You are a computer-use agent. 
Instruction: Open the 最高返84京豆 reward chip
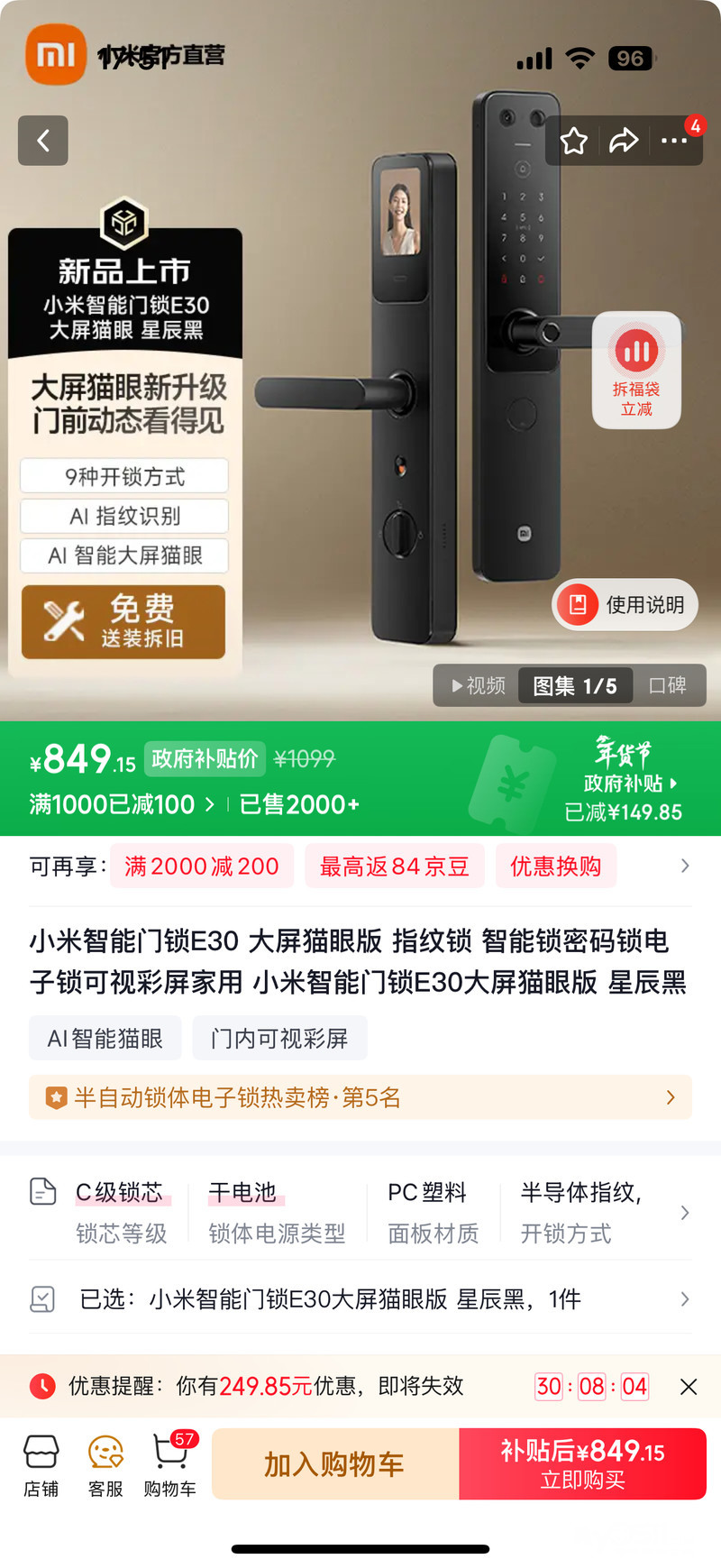[x=394, y=867]
